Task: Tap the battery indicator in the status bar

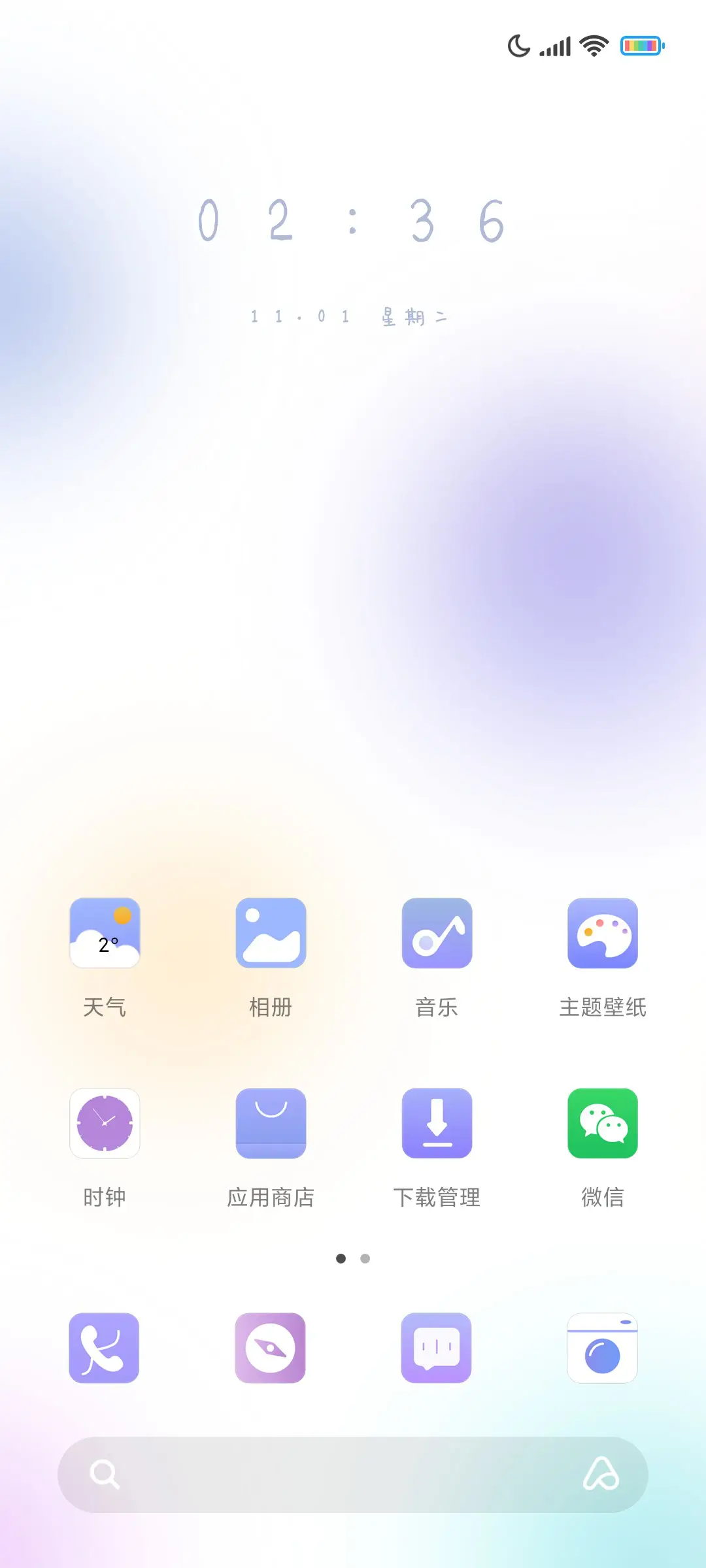Action: click(x=641, y=45)
